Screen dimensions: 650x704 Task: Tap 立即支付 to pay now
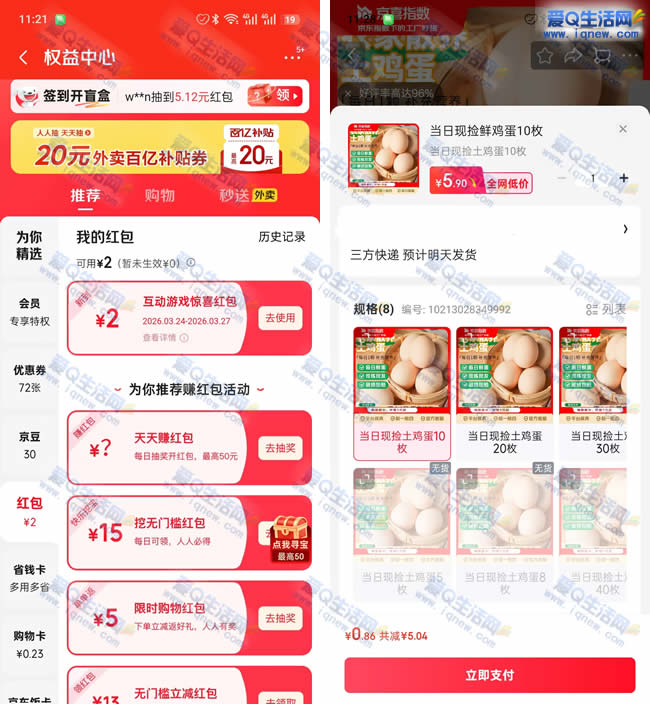(489, 675)
